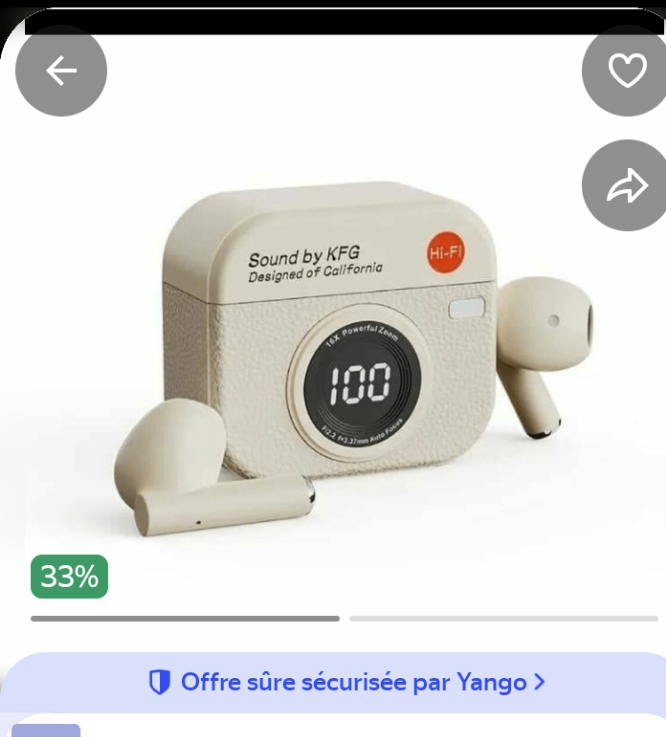This screenshot has height=737, width=666.
Task: Go back using the arrow button
Action: pos(61,71)
